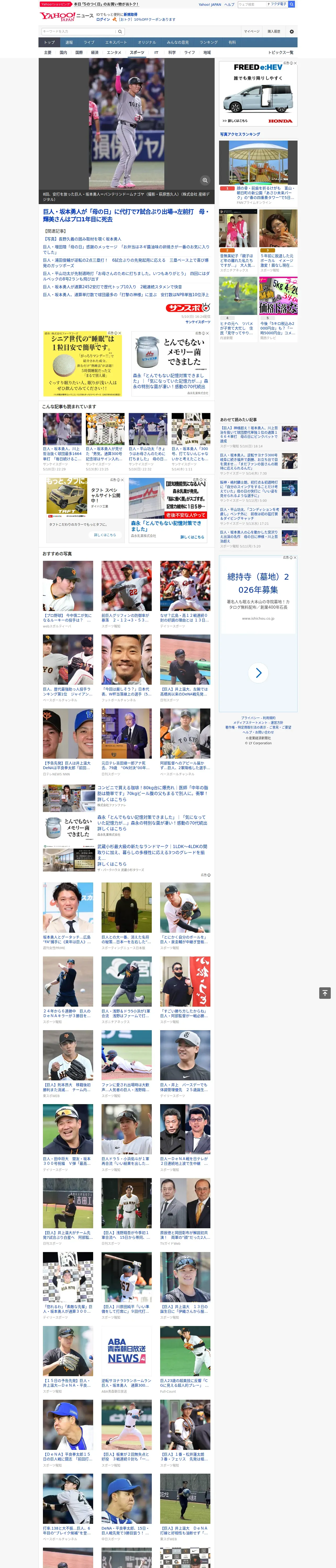
Task: Tap the web search button at the top
Action: [292, 4]
